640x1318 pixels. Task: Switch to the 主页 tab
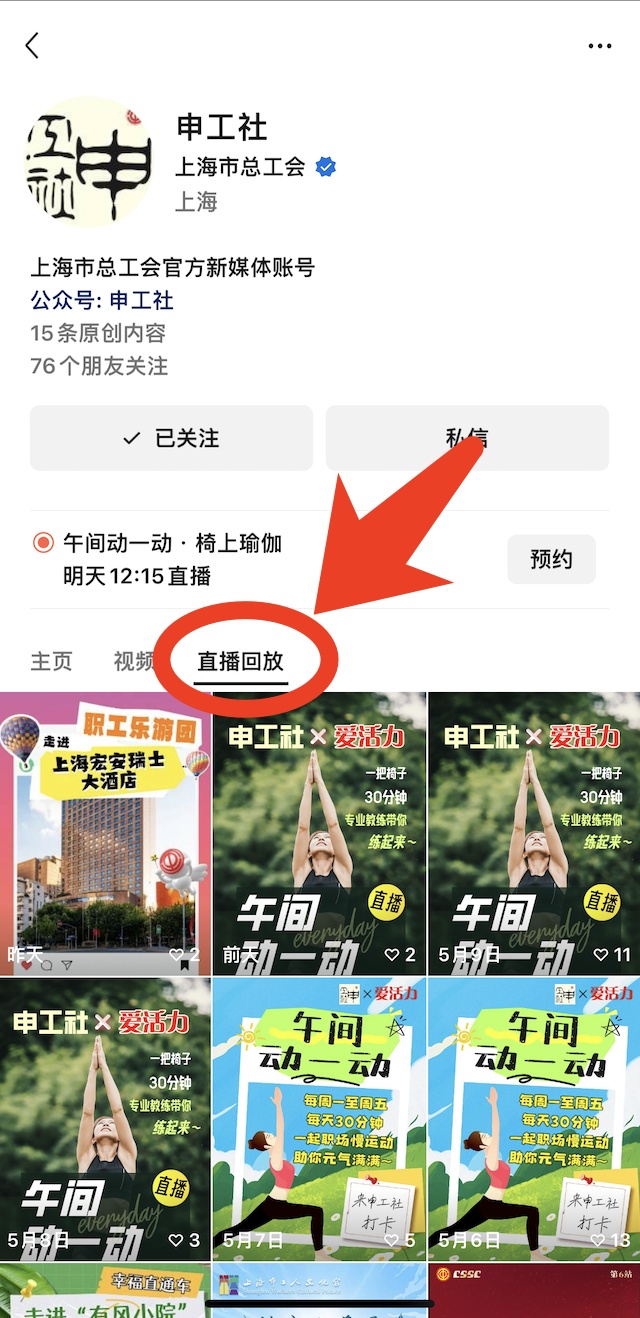point(51,661)
